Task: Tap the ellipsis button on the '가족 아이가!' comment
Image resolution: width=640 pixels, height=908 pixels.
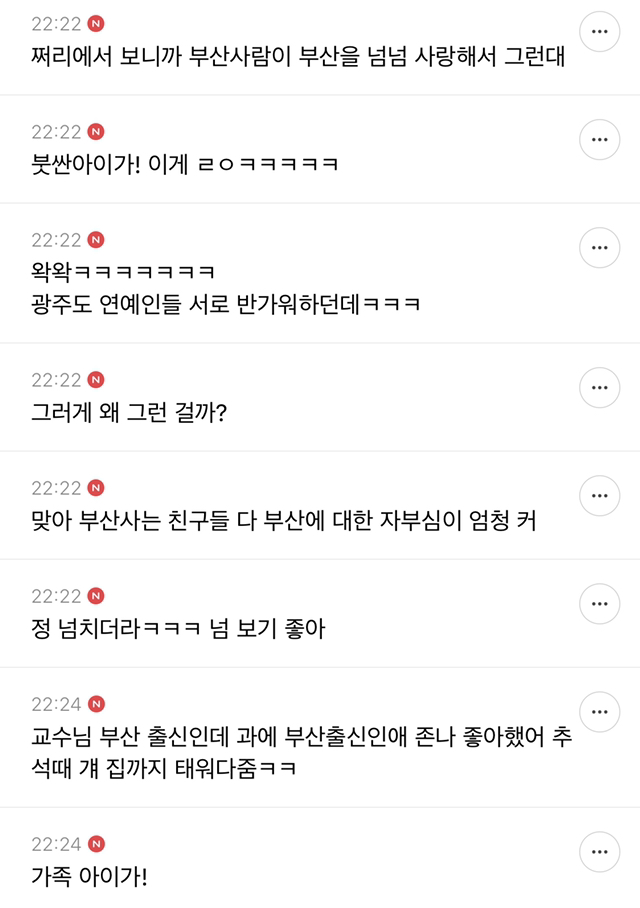Action: click(x=600, y=851)
